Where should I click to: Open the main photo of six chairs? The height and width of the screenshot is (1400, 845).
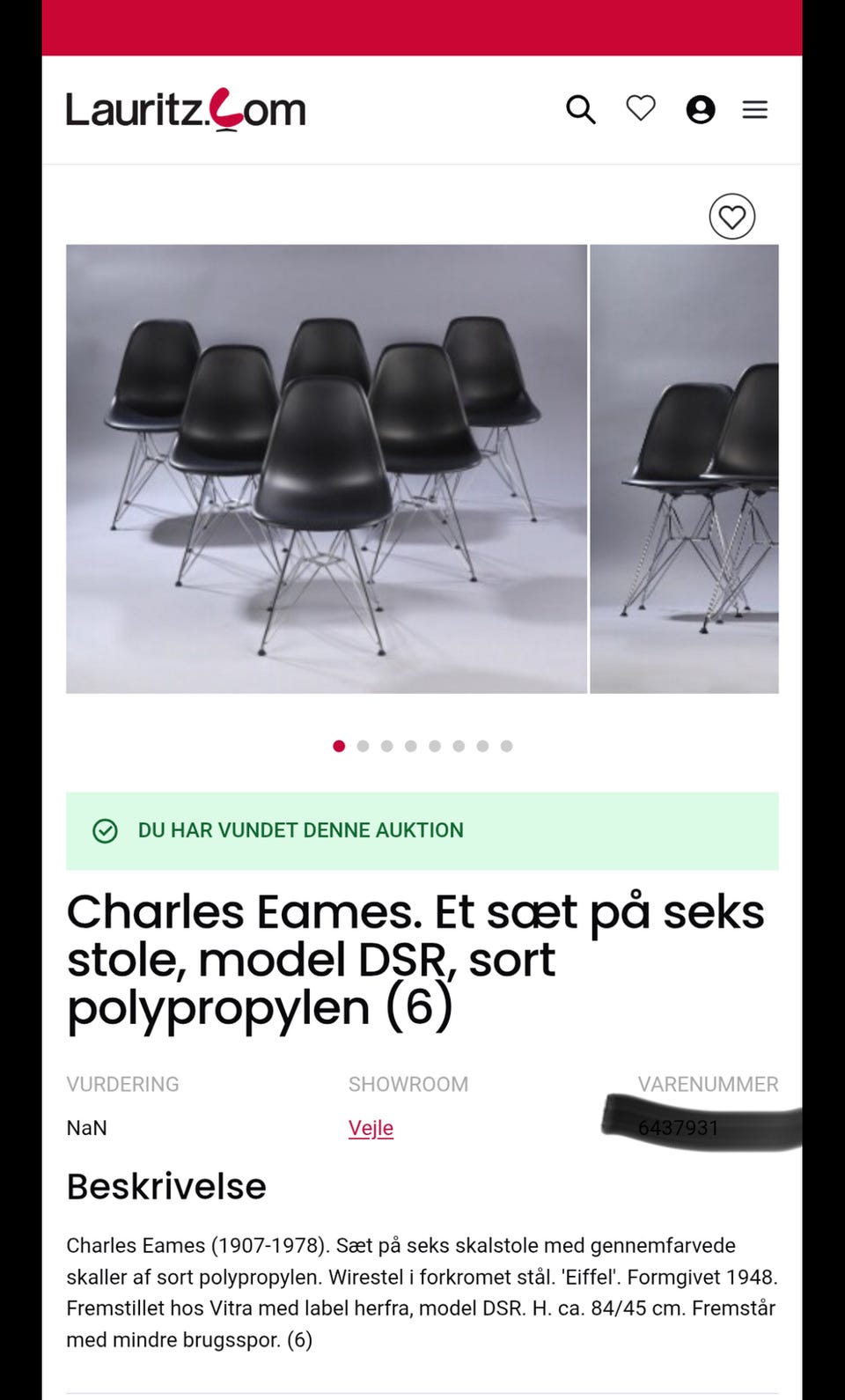(x=327, y=469)
